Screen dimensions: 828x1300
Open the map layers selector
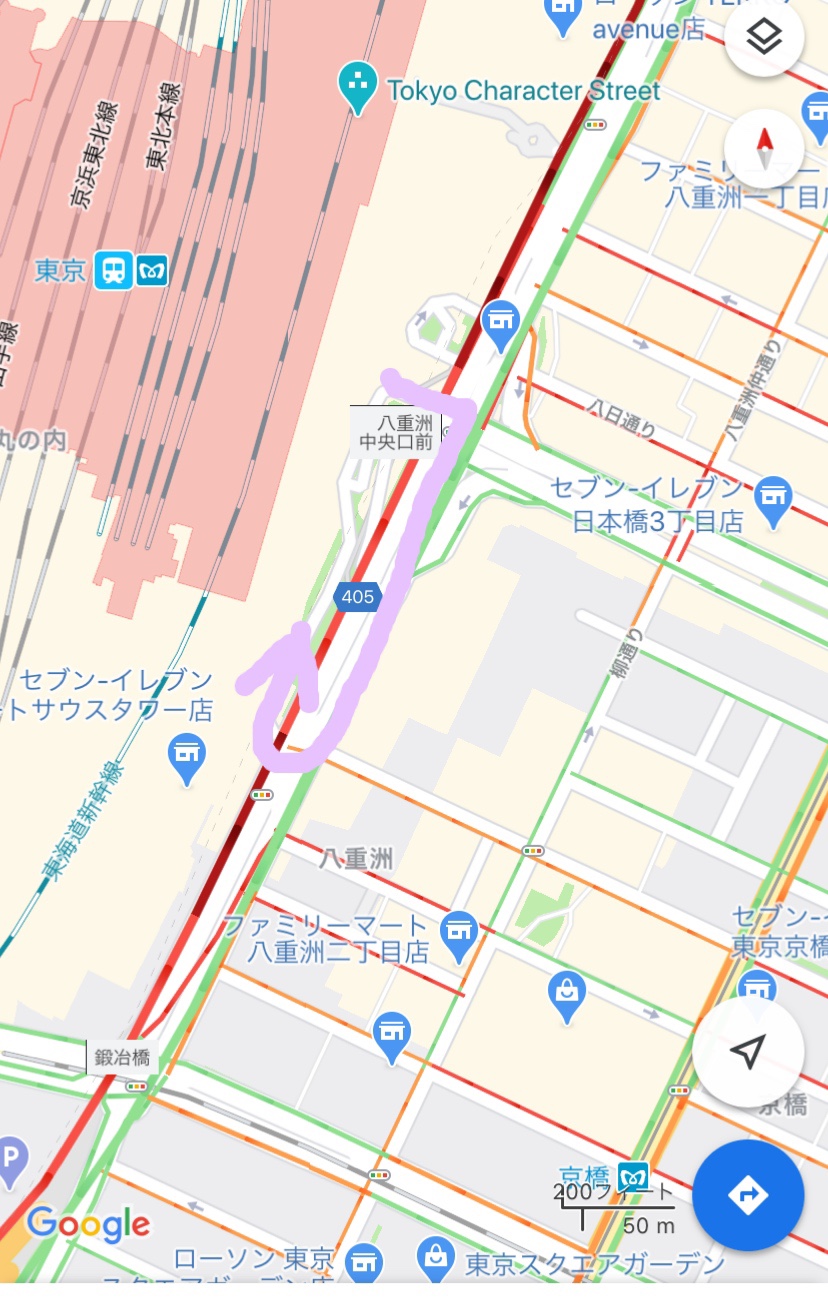point(764,39)
